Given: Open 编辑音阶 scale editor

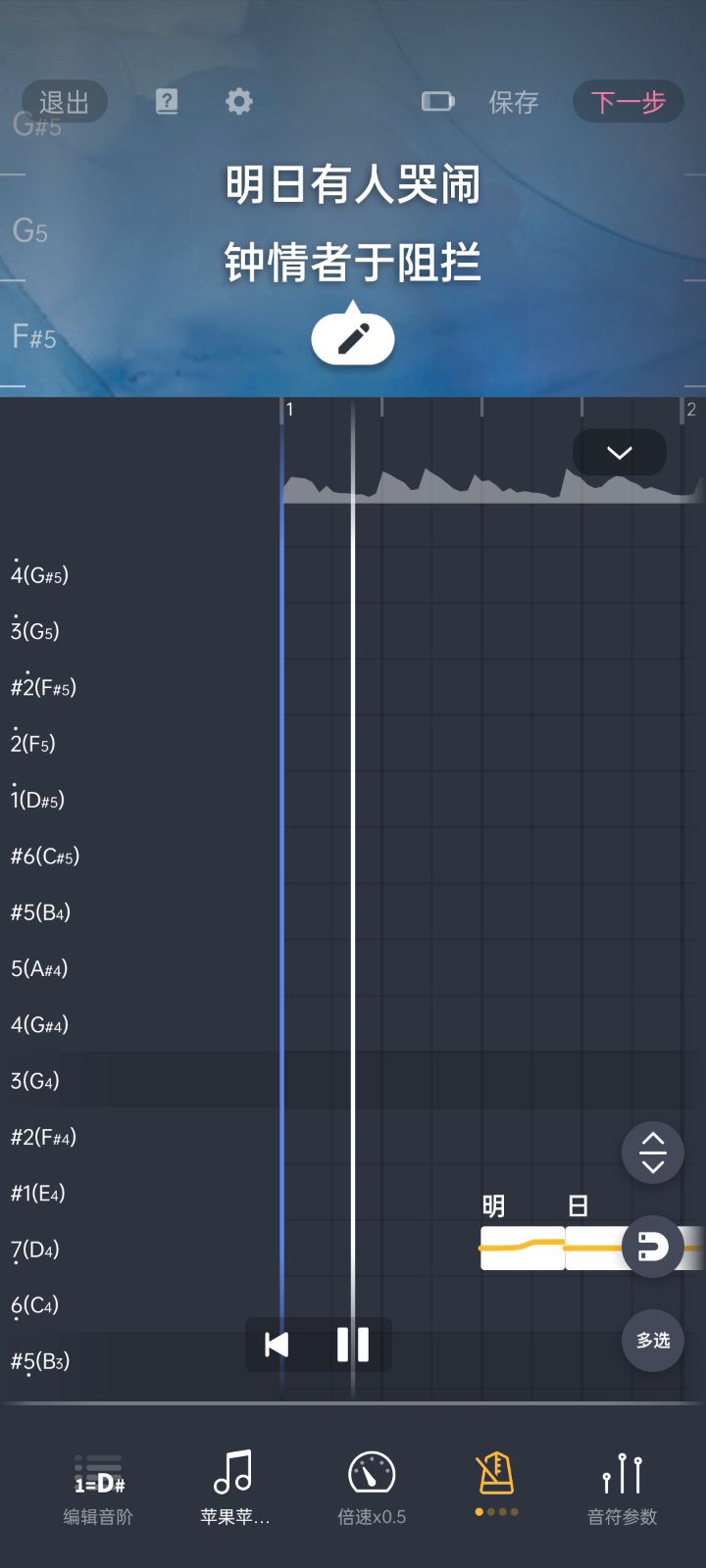Looking at the screenshot, I should [98, 1490].
